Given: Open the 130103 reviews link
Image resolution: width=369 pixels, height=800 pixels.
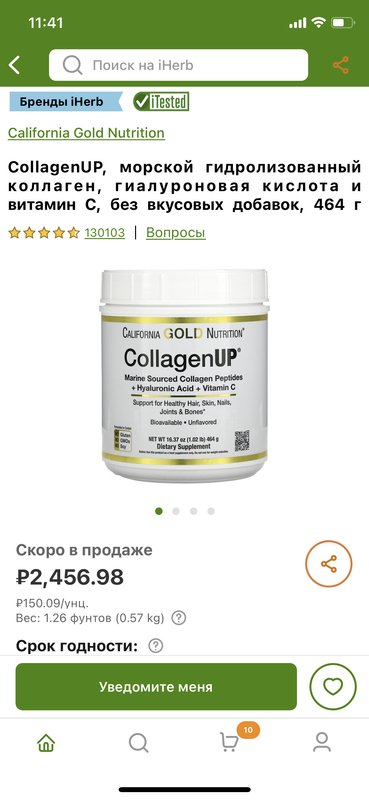Looking at the screenshot, I should coord(105,233).
